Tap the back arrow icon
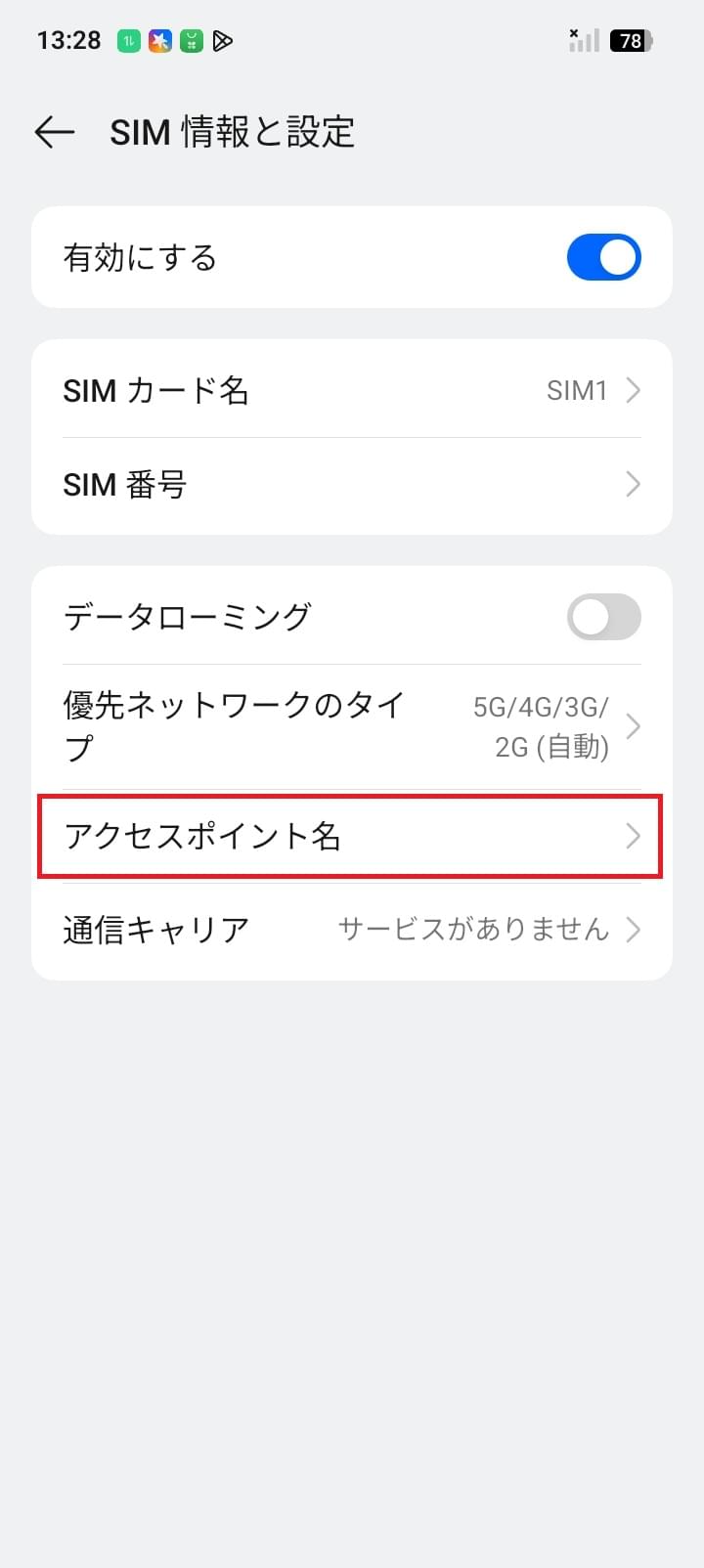704x1568 pixels. 54,132
